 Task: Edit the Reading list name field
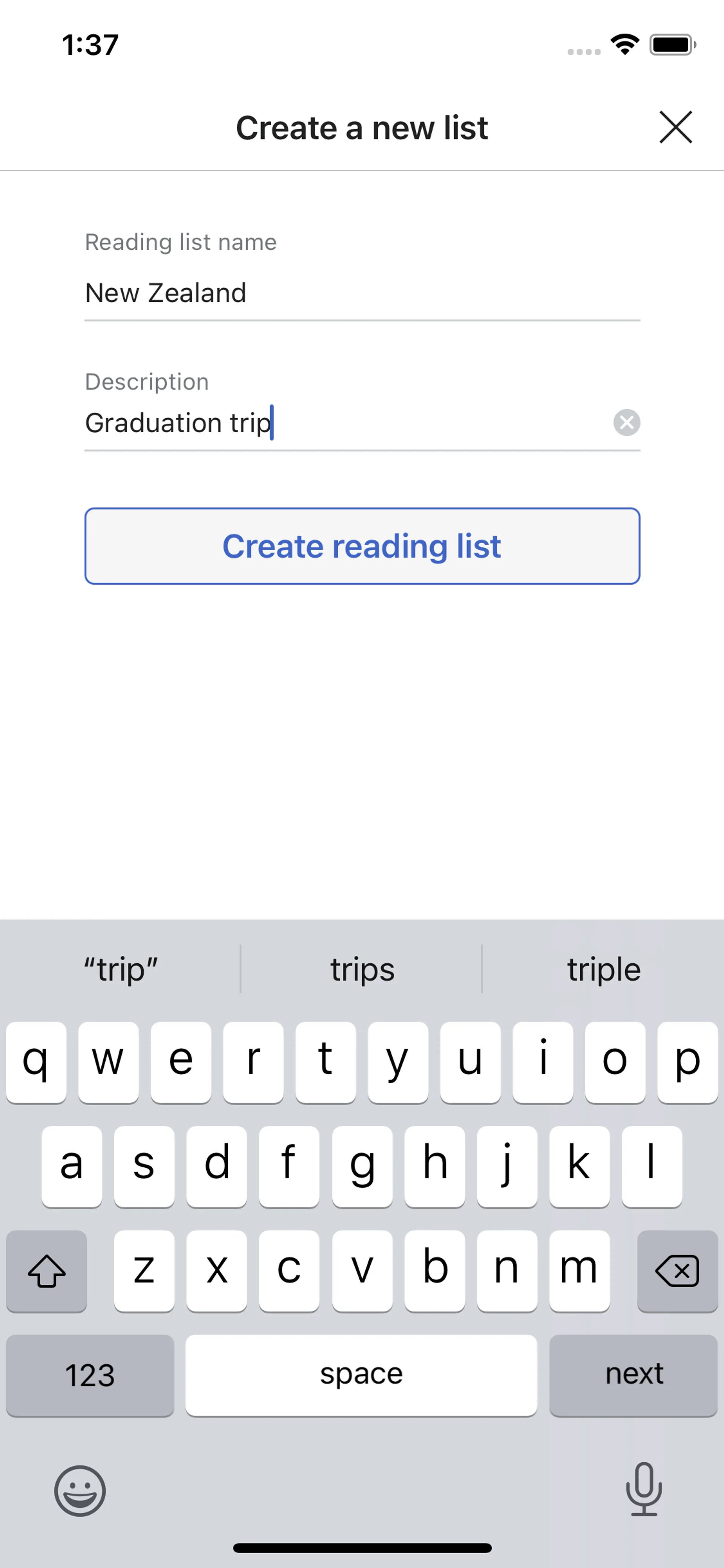point(361,293)
